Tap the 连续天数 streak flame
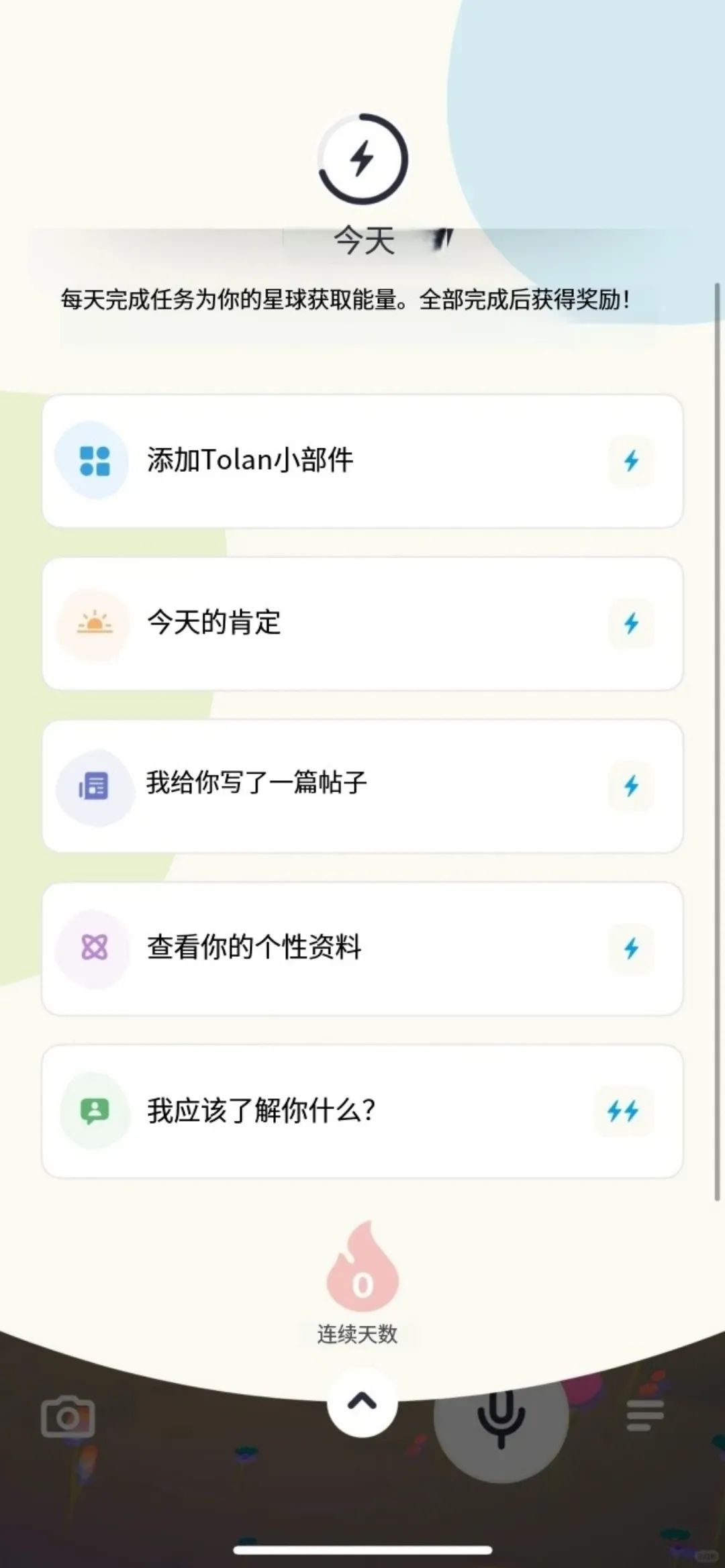Viewport: 725px width, 1568px height. (362, 1261)
